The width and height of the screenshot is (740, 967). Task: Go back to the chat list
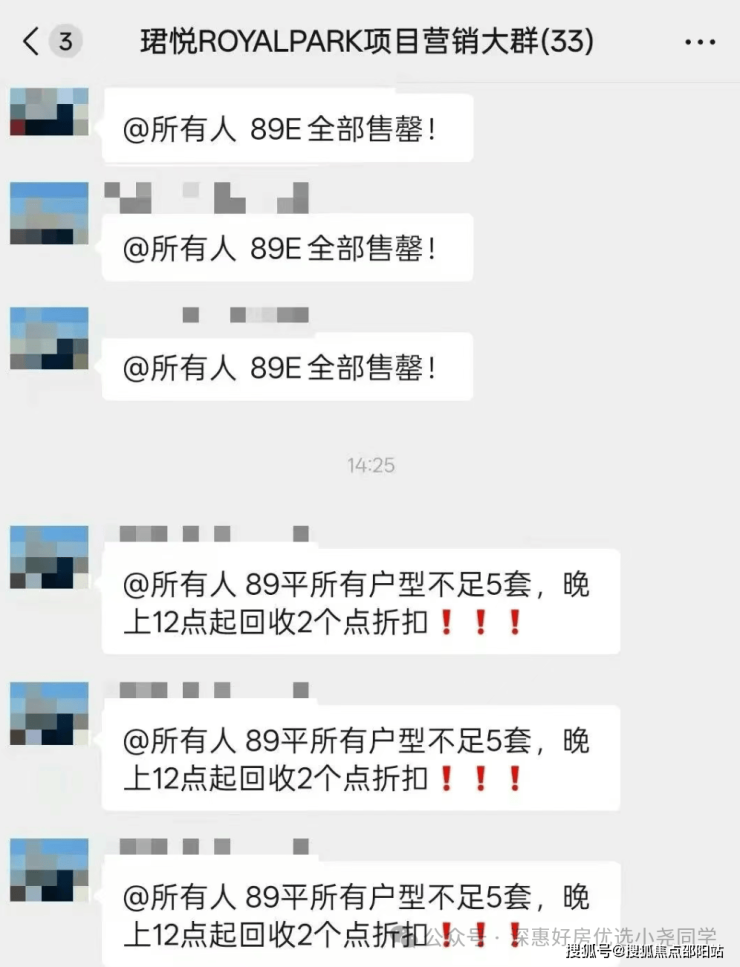(x=33, y=41)
